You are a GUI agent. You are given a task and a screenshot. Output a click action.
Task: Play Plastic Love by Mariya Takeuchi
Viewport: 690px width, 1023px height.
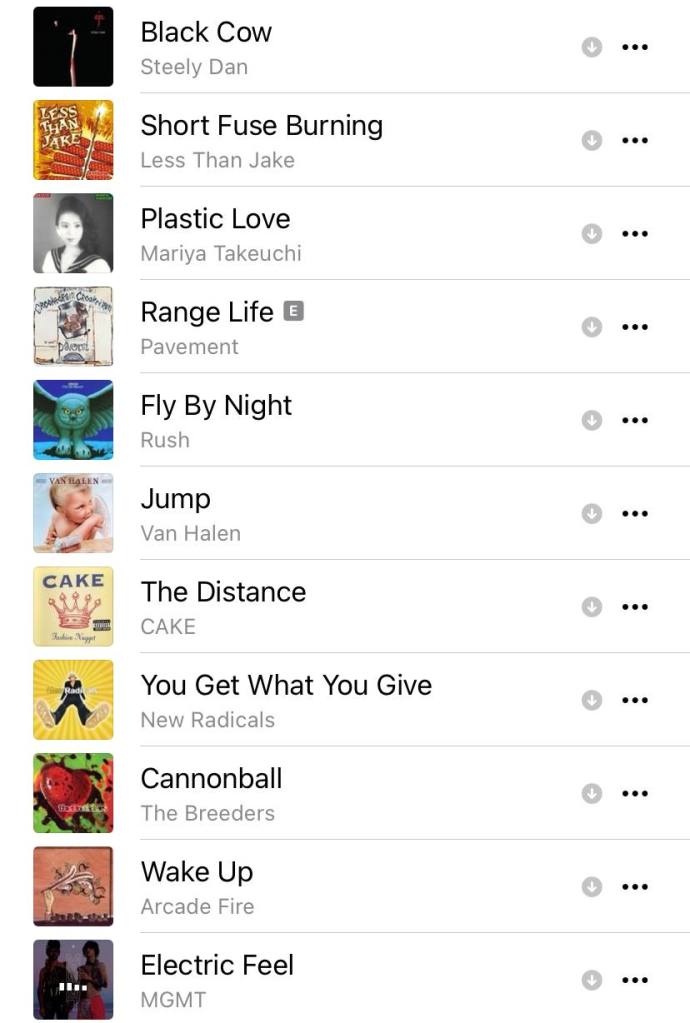click(x=215, y=234)
